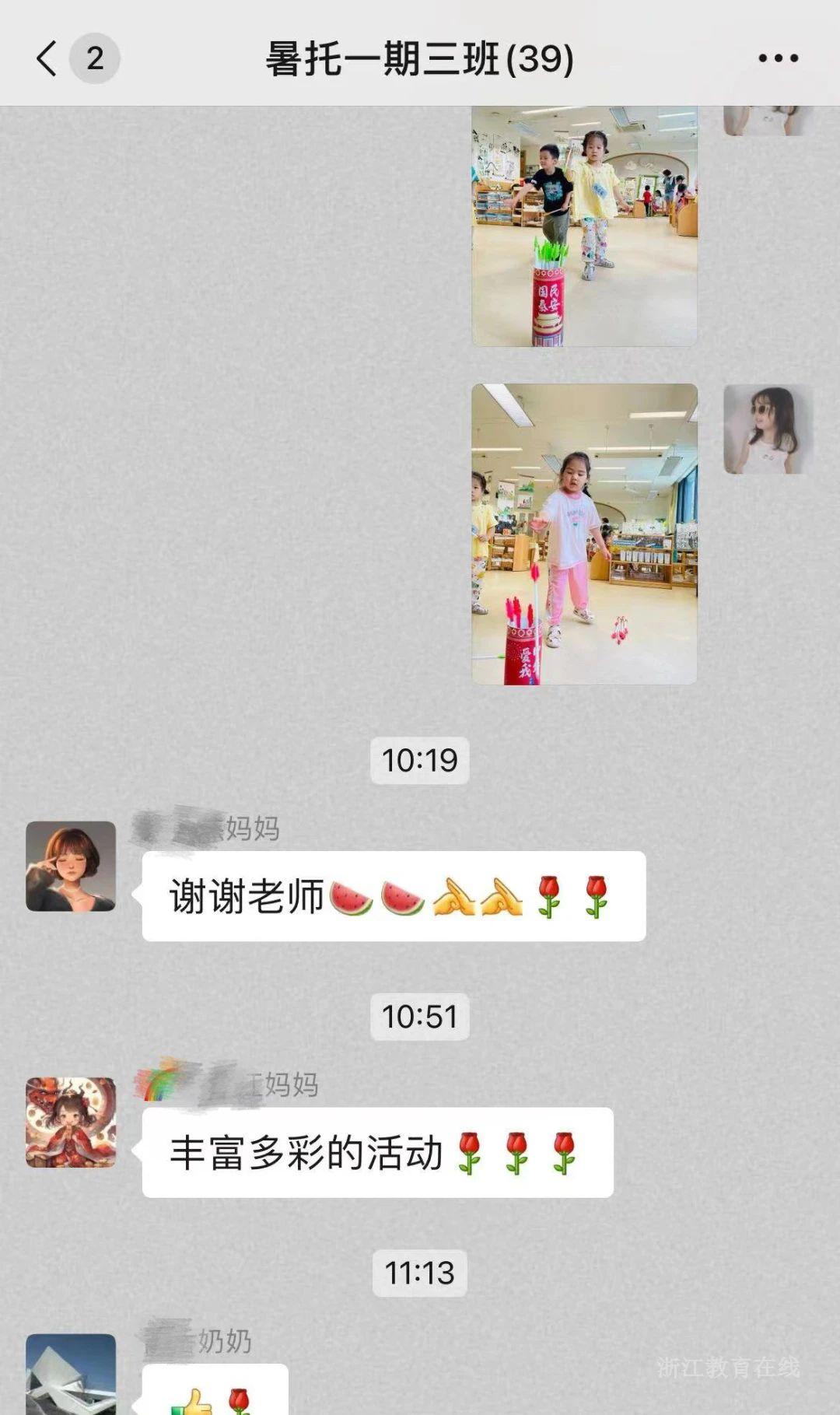Image resolution: width=840 pixels, height=1415 pixels.
Task: Open profile of the 丰富多彩的活动 sender
Action: [71, 1122]
